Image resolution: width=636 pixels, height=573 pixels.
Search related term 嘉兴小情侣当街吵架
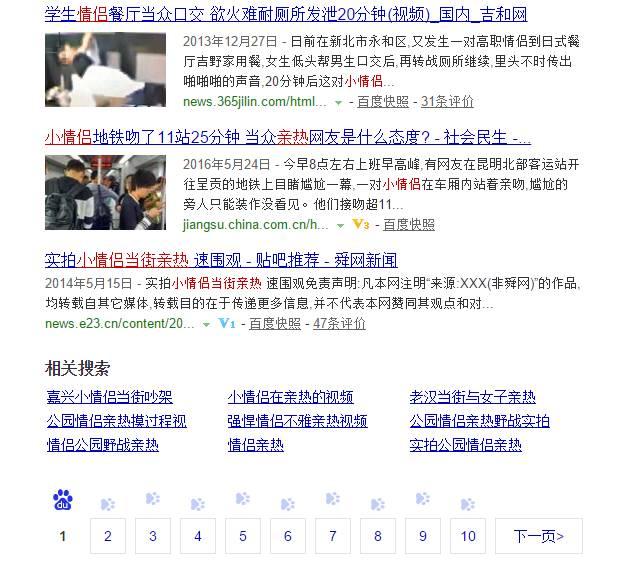pyautogui.click(x=110, y=397)
